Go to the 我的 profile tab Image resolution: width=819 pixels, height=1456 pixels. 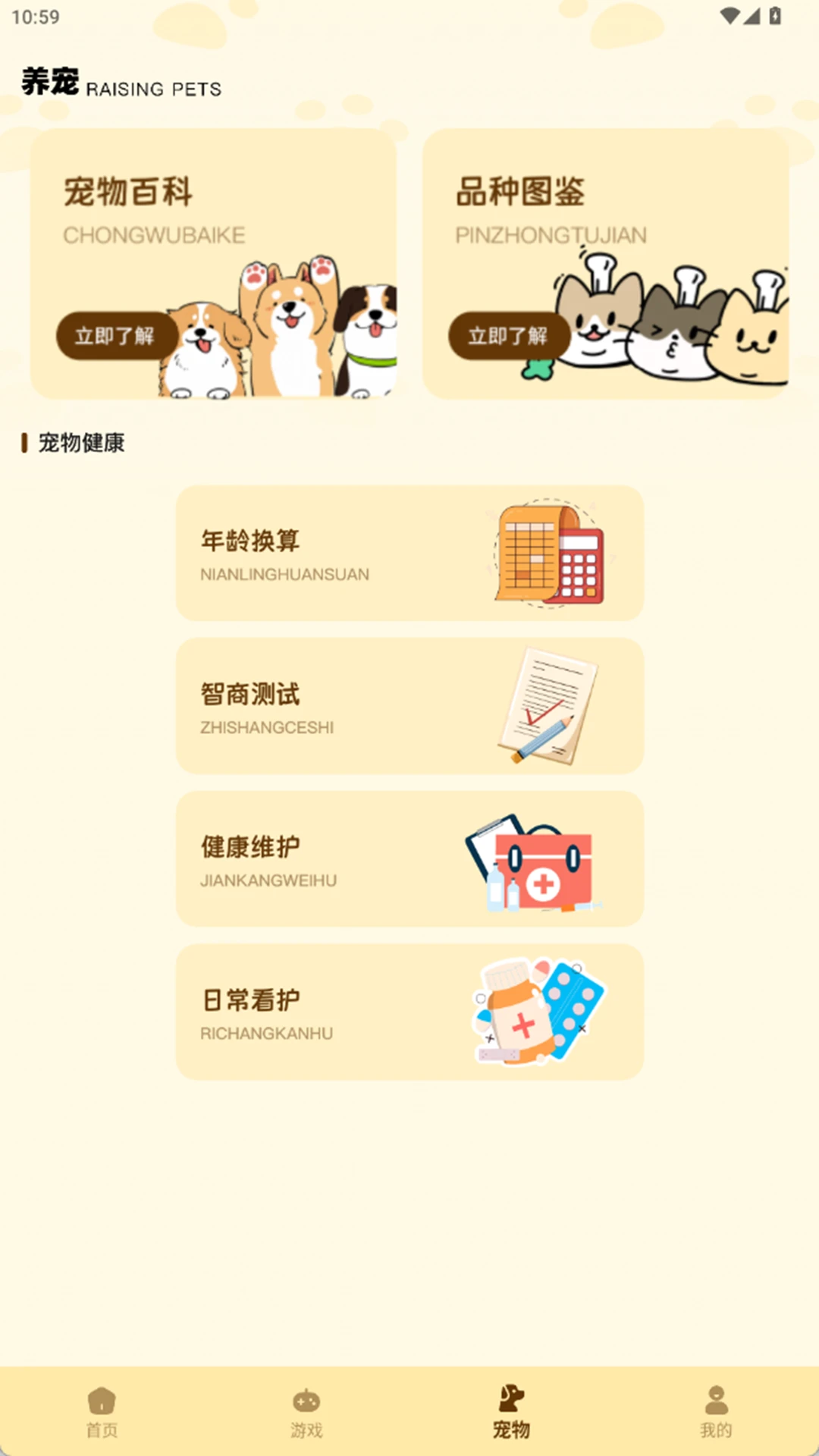click(x=716, y=1412)
